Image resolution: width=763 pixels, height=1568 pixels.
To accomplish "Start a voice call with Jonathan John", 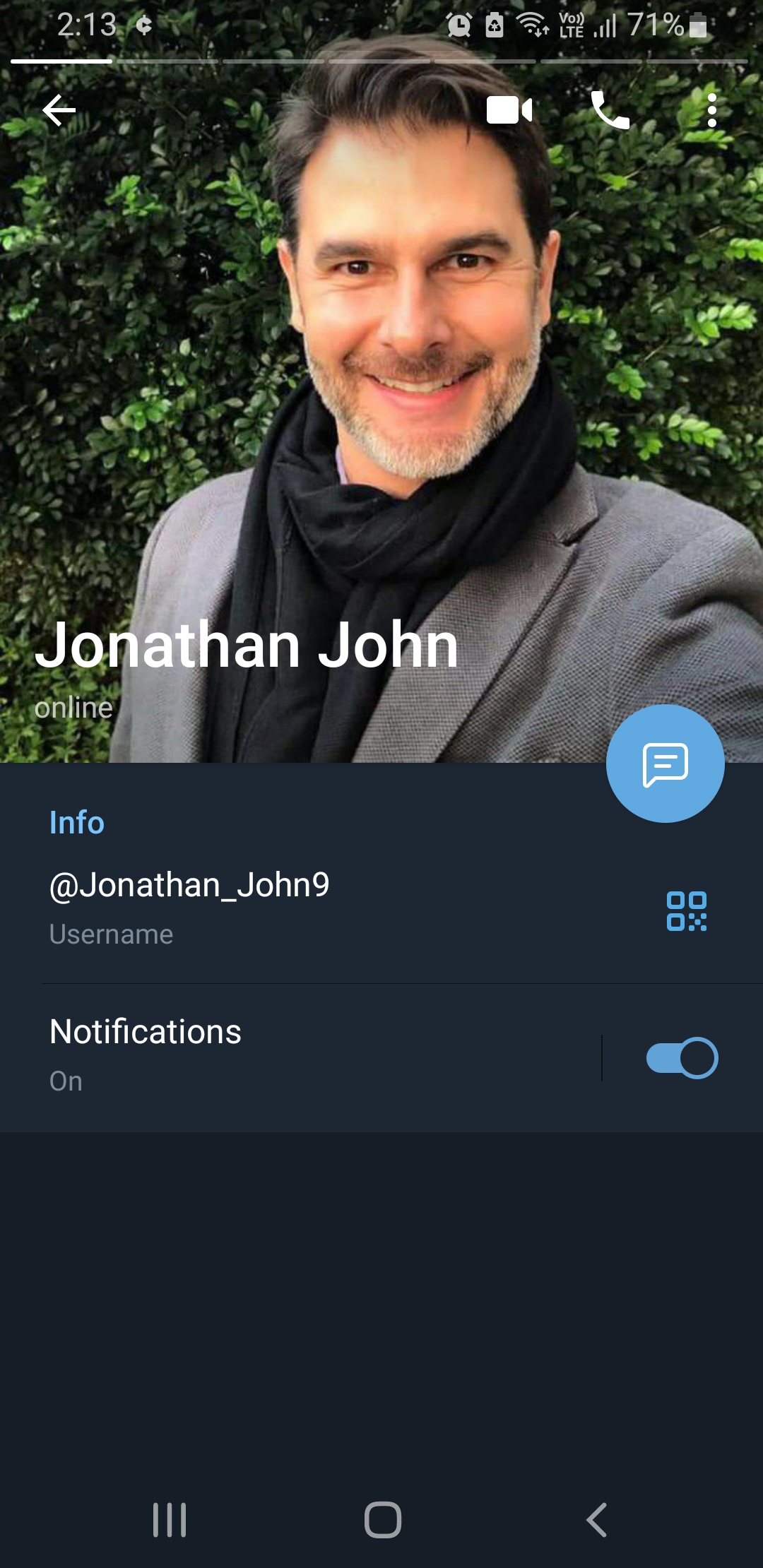I will point(610,110).
